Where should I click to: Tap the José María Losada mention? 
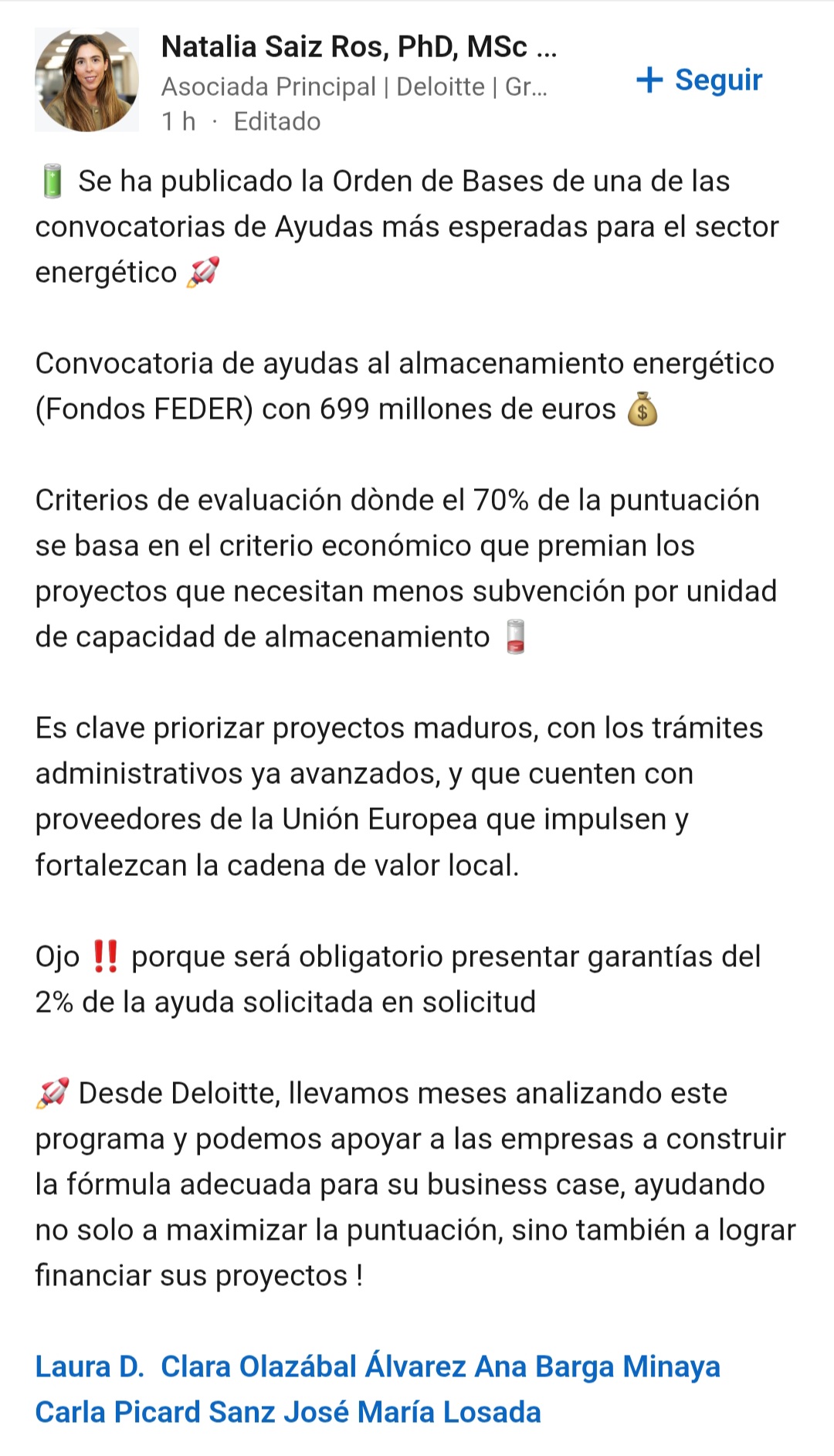coord(374,1412)
